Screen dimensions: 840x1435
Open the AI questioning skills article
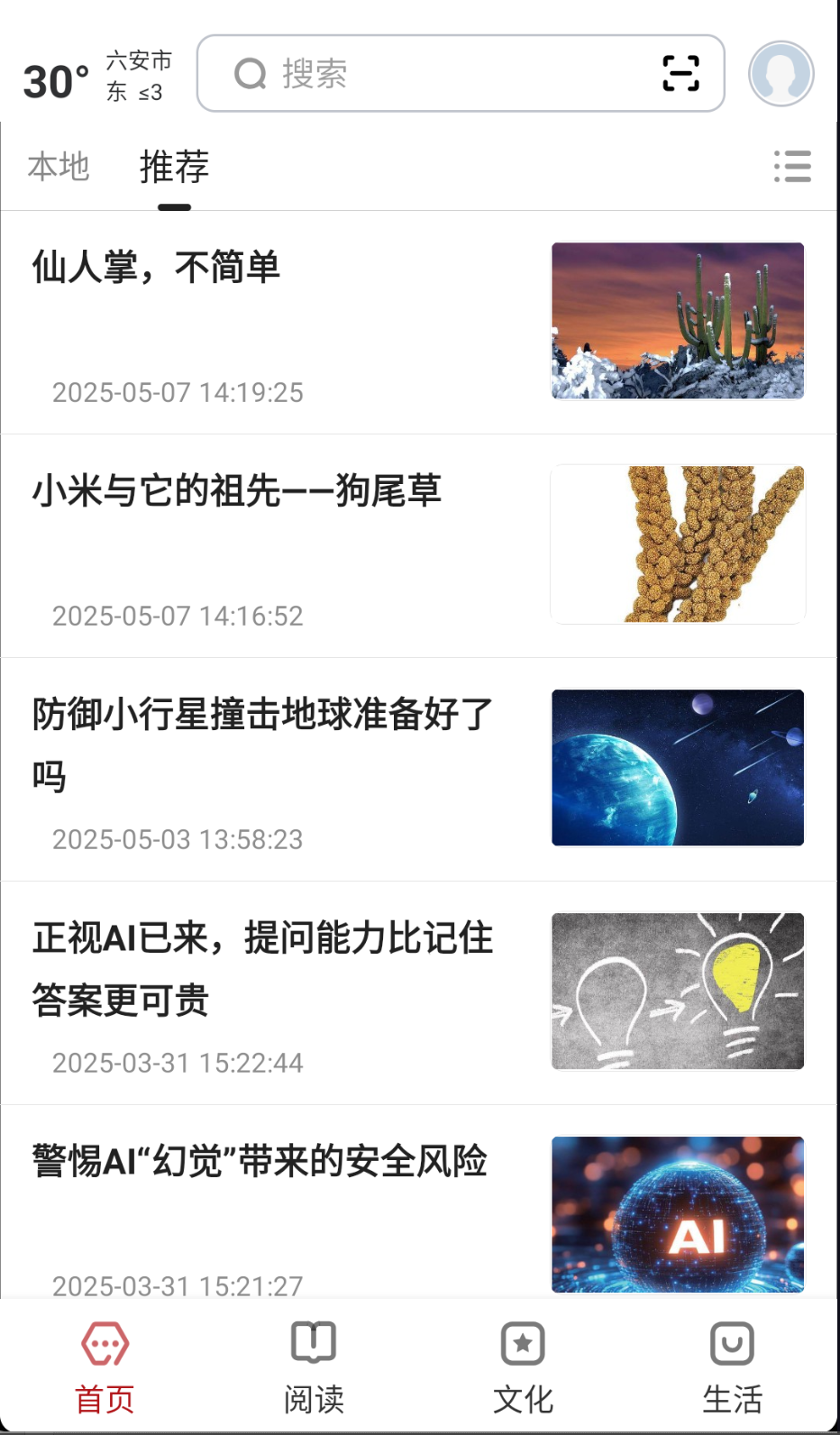261,967
